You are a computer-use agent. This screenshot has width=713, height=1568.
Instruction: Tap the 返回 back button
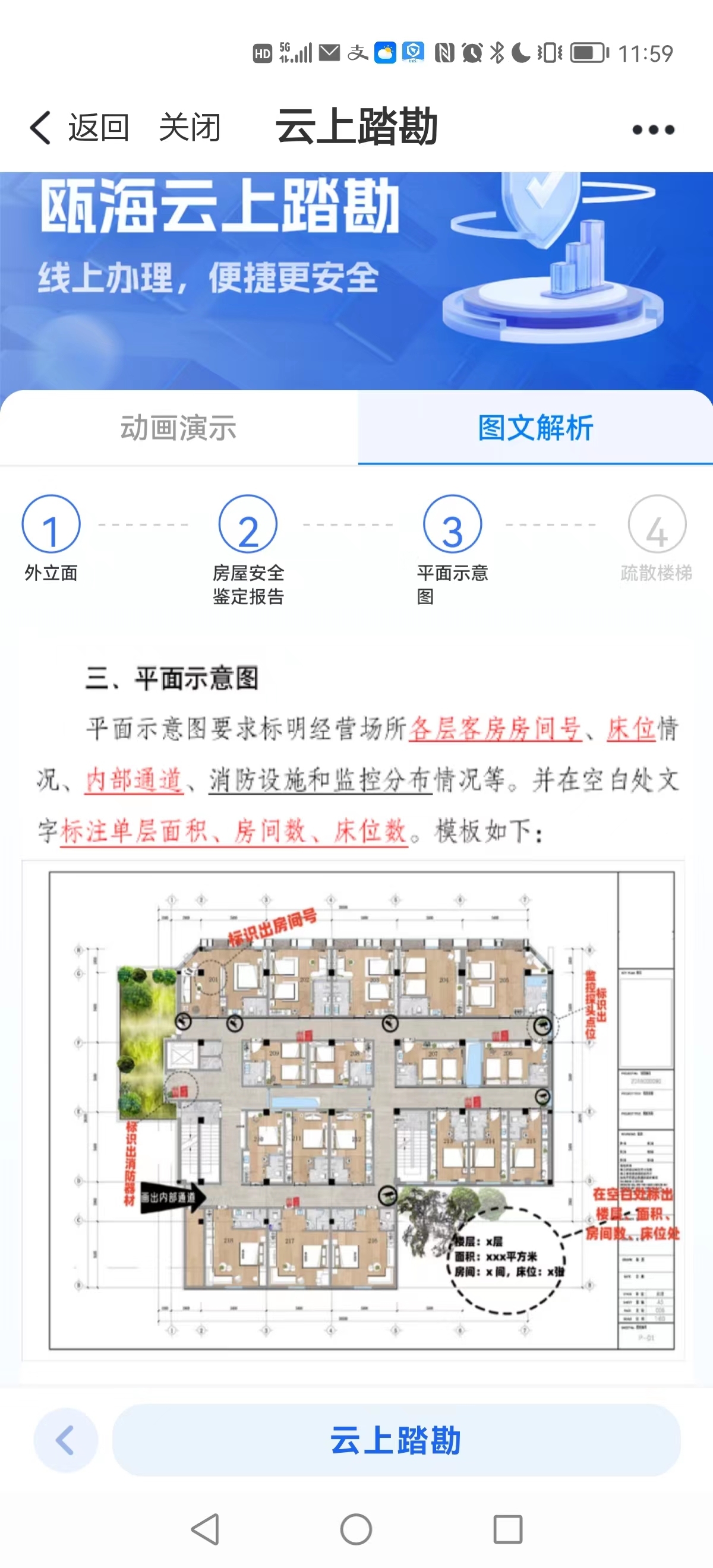(x=80, y=128)
